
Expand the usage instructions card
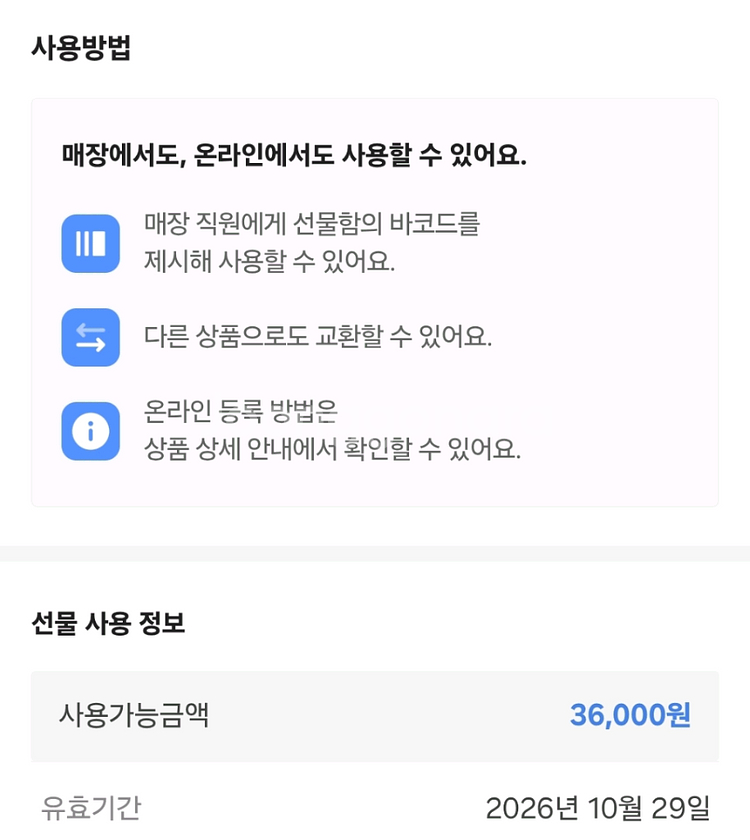tap(375, 300)
